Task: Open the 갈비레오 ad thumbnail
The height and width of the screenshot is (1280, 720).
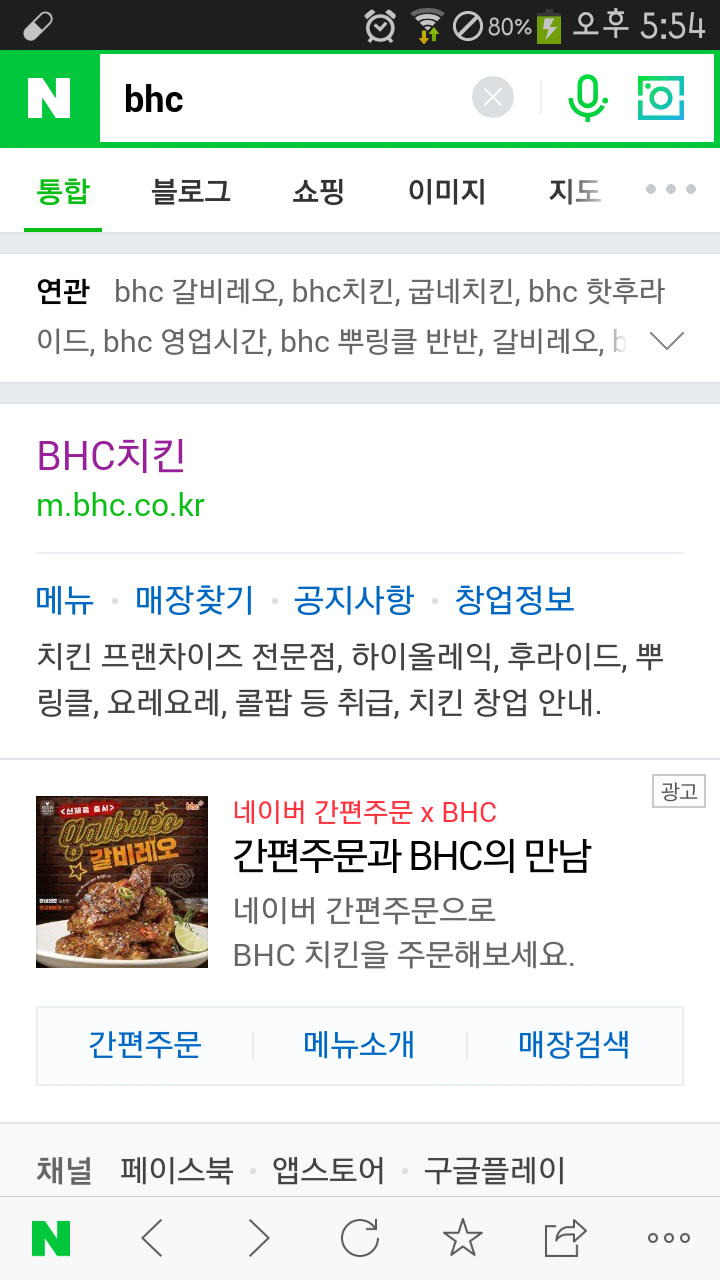Action: [122, 882]
